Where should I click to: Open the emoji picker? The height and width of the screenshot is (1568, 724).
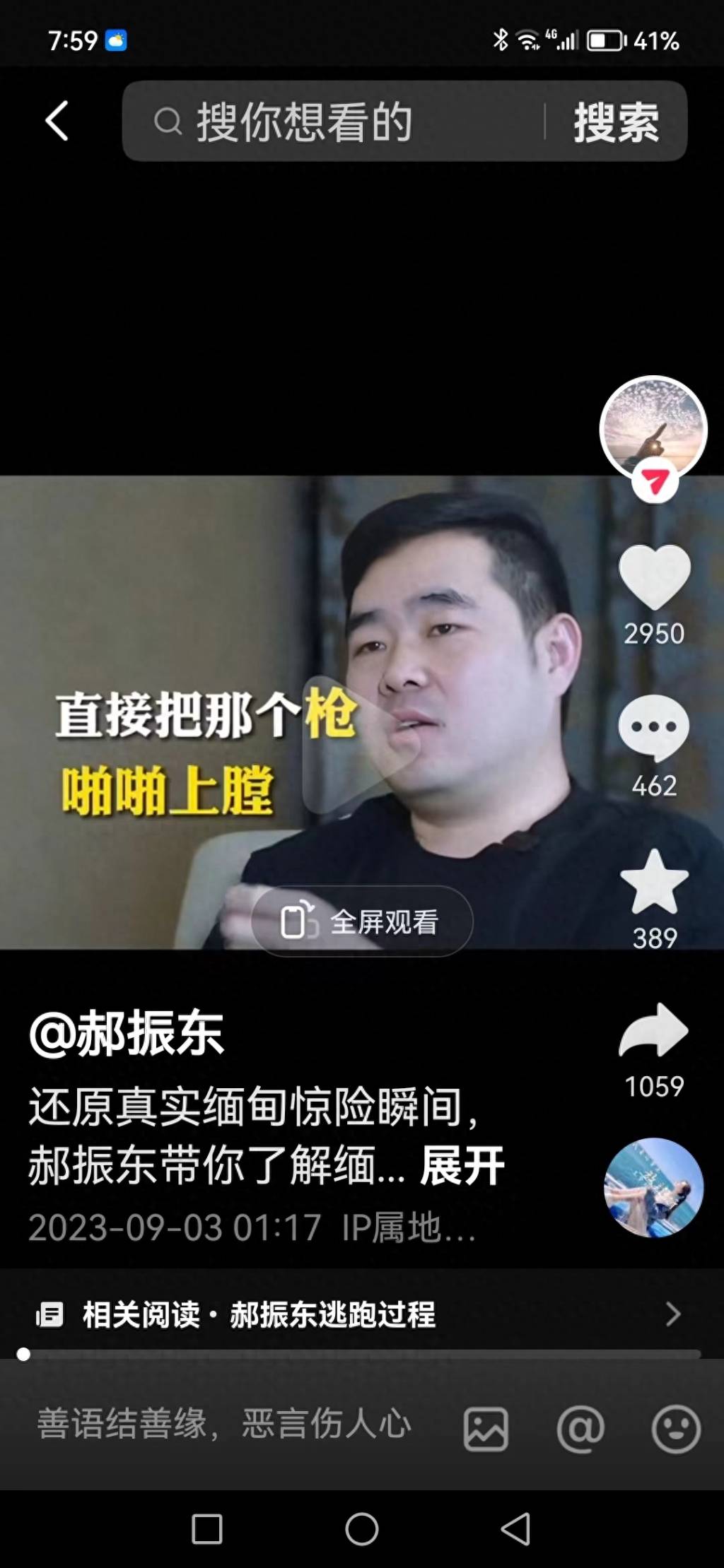click(x=675, y=1428)
